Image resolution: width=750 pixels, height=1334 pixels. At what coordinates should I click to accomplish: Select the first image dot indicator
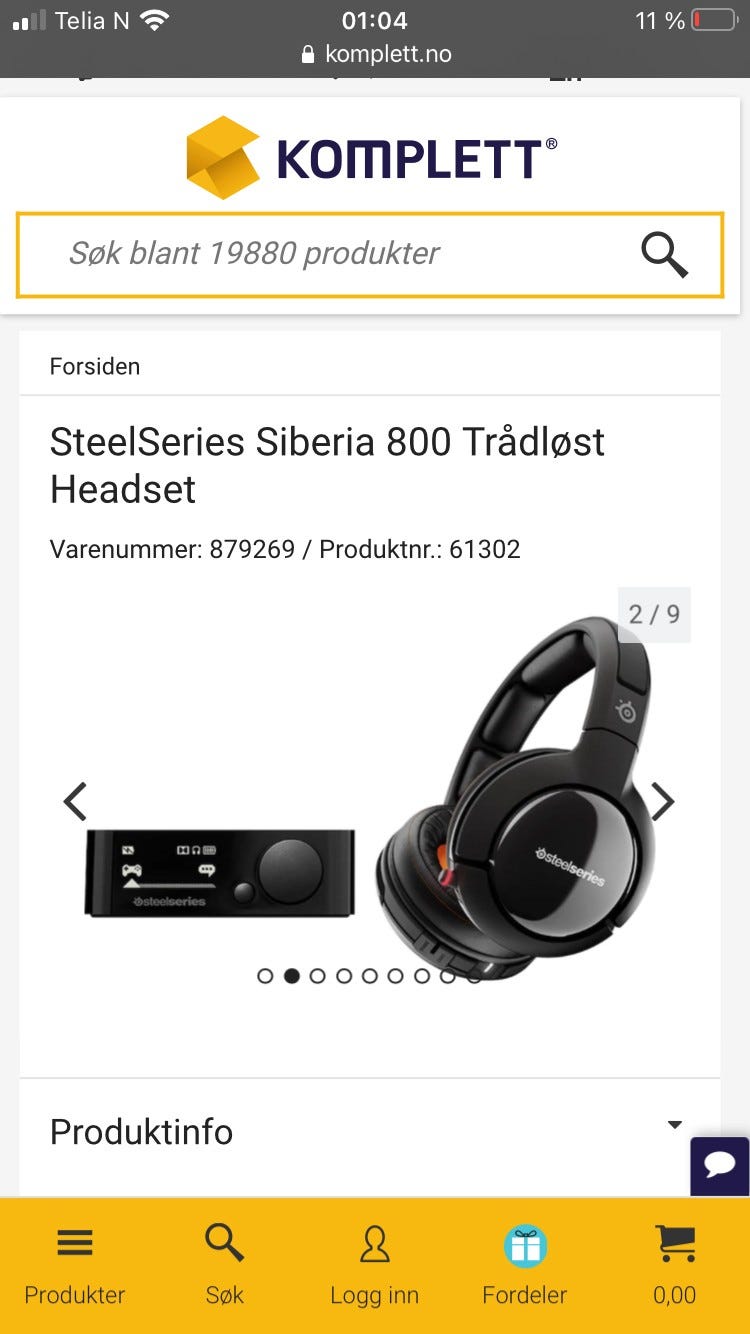265,976
